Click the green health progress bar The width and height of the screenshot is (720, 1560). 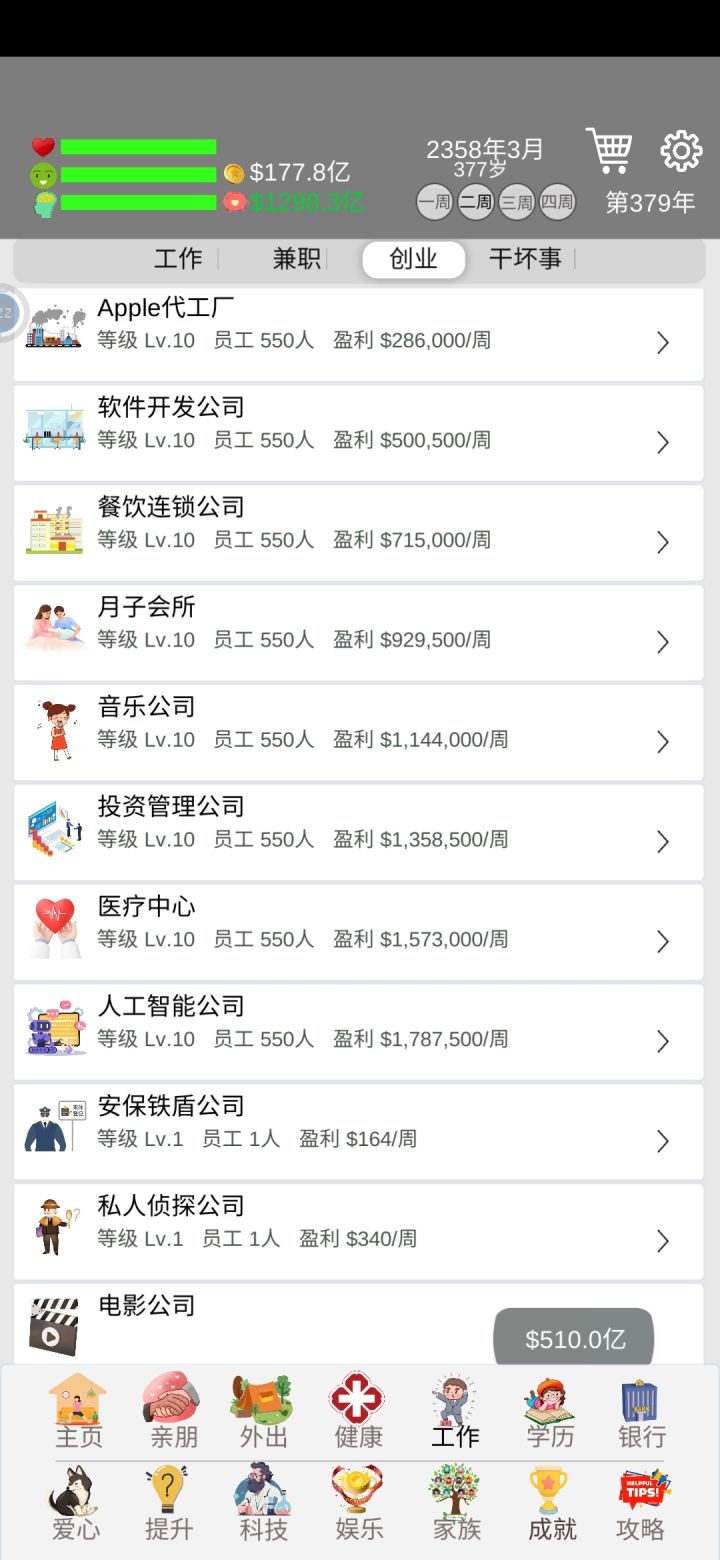point(137,145)
